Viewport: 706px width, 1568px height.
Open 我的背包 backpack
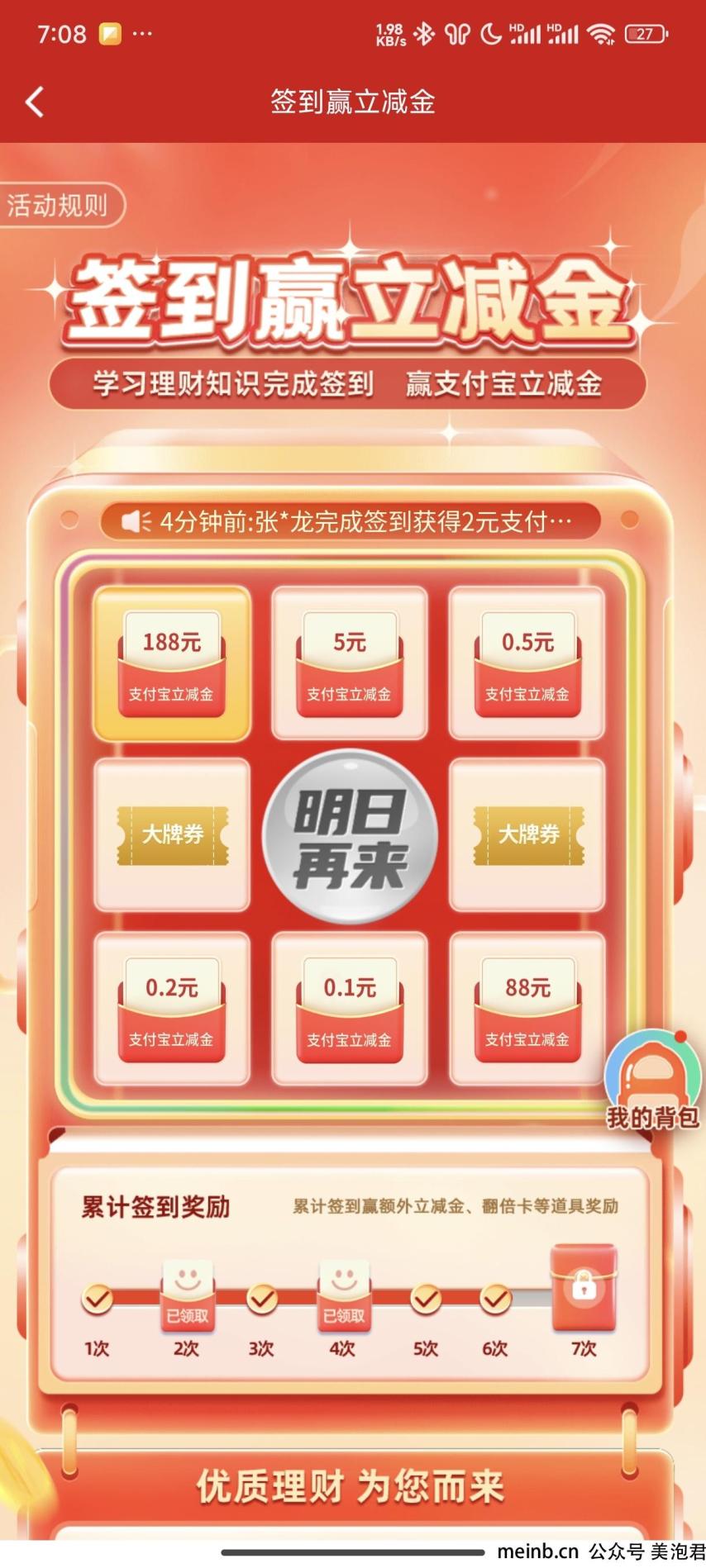(x=651, y=1080)
